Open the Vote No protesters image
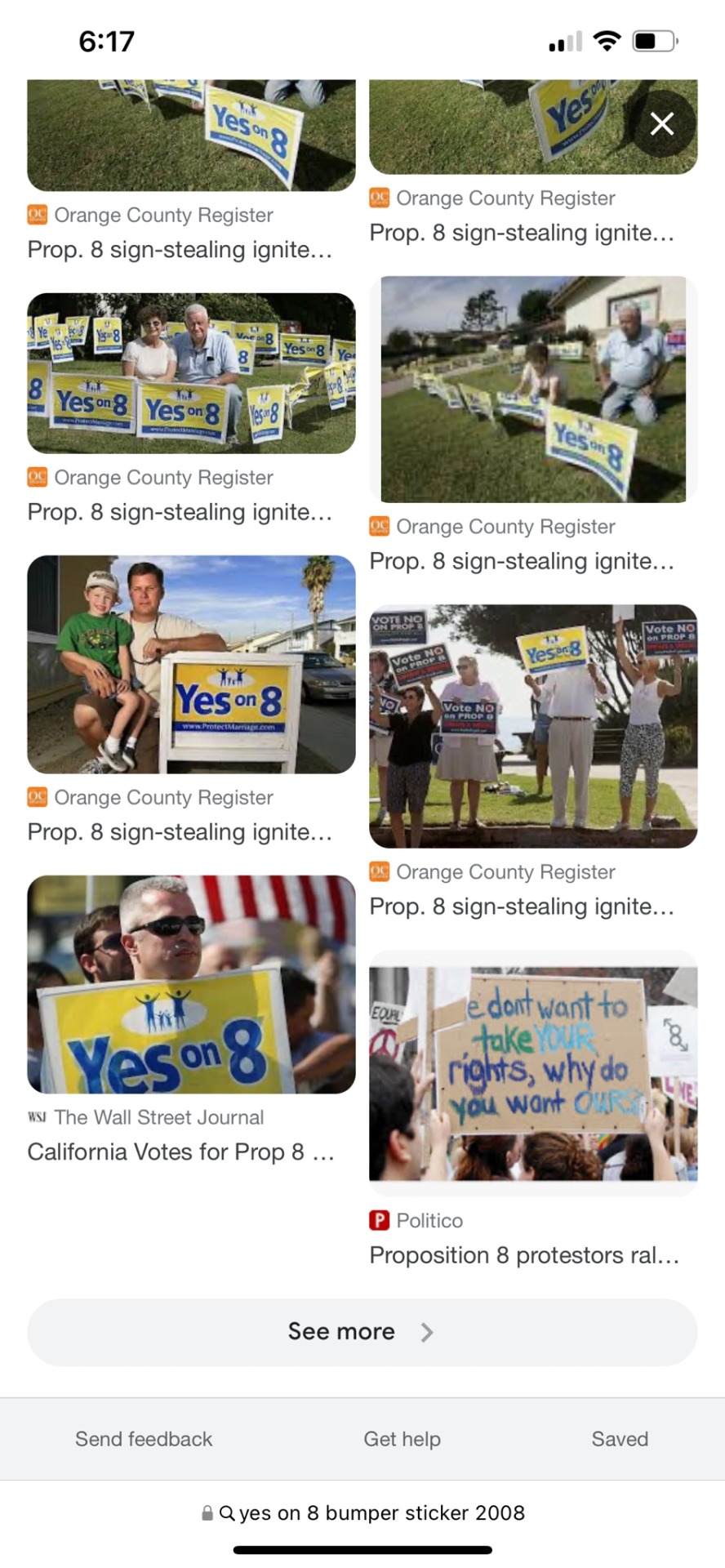This screenshot has height=1568, width=725. coord(533,726)
